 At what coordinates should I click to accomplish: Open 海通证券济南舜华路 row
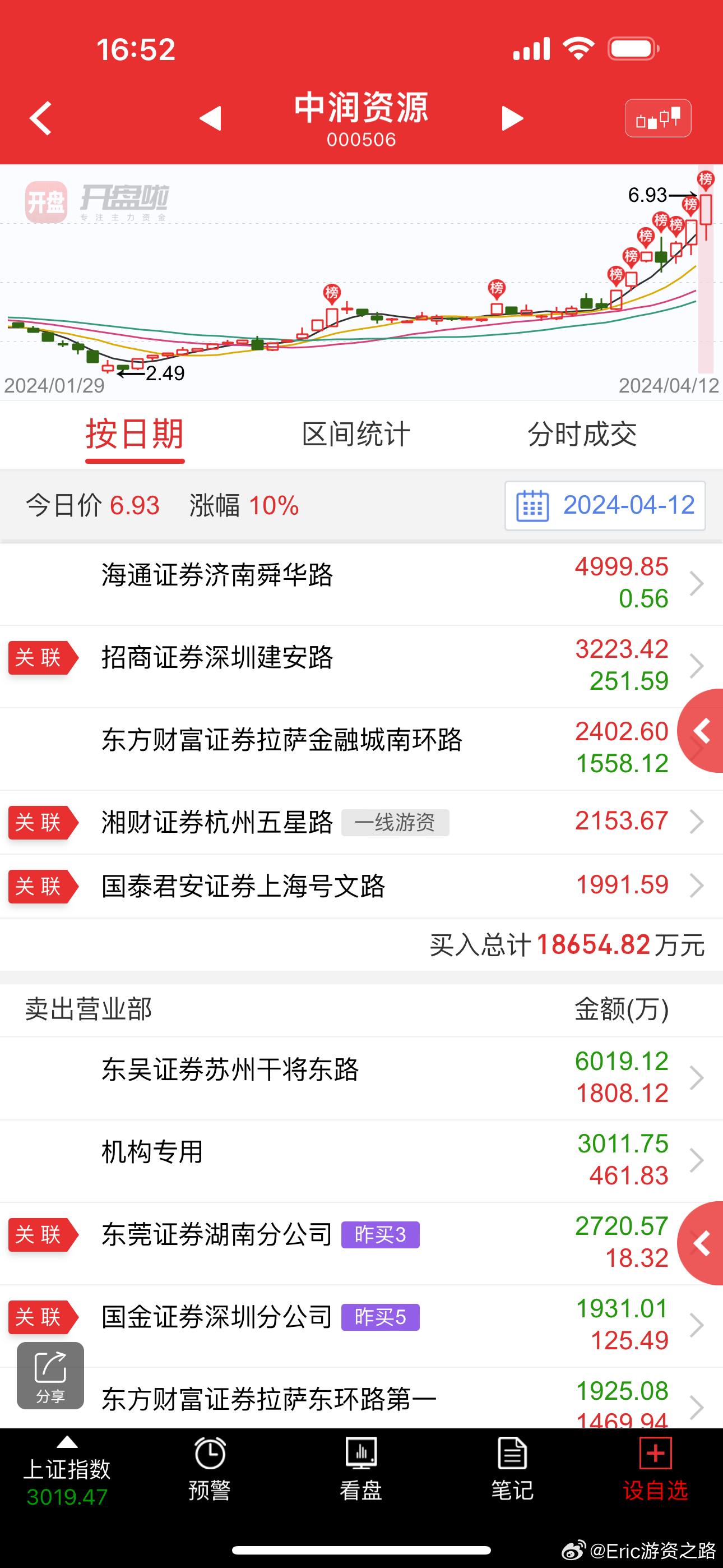tap(361, 584)
